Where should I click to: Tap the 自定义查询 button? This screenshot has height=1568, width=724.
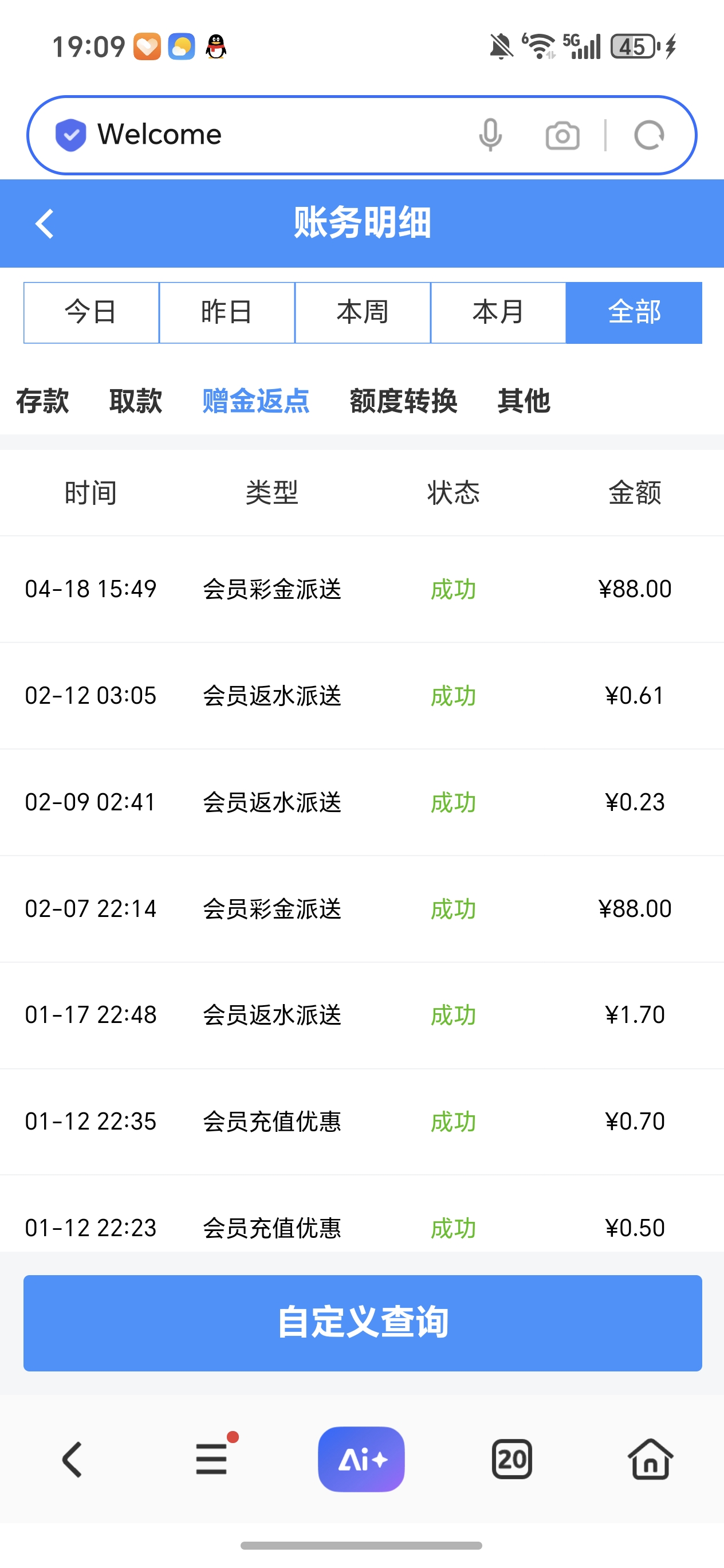(x=363, y=1323)
